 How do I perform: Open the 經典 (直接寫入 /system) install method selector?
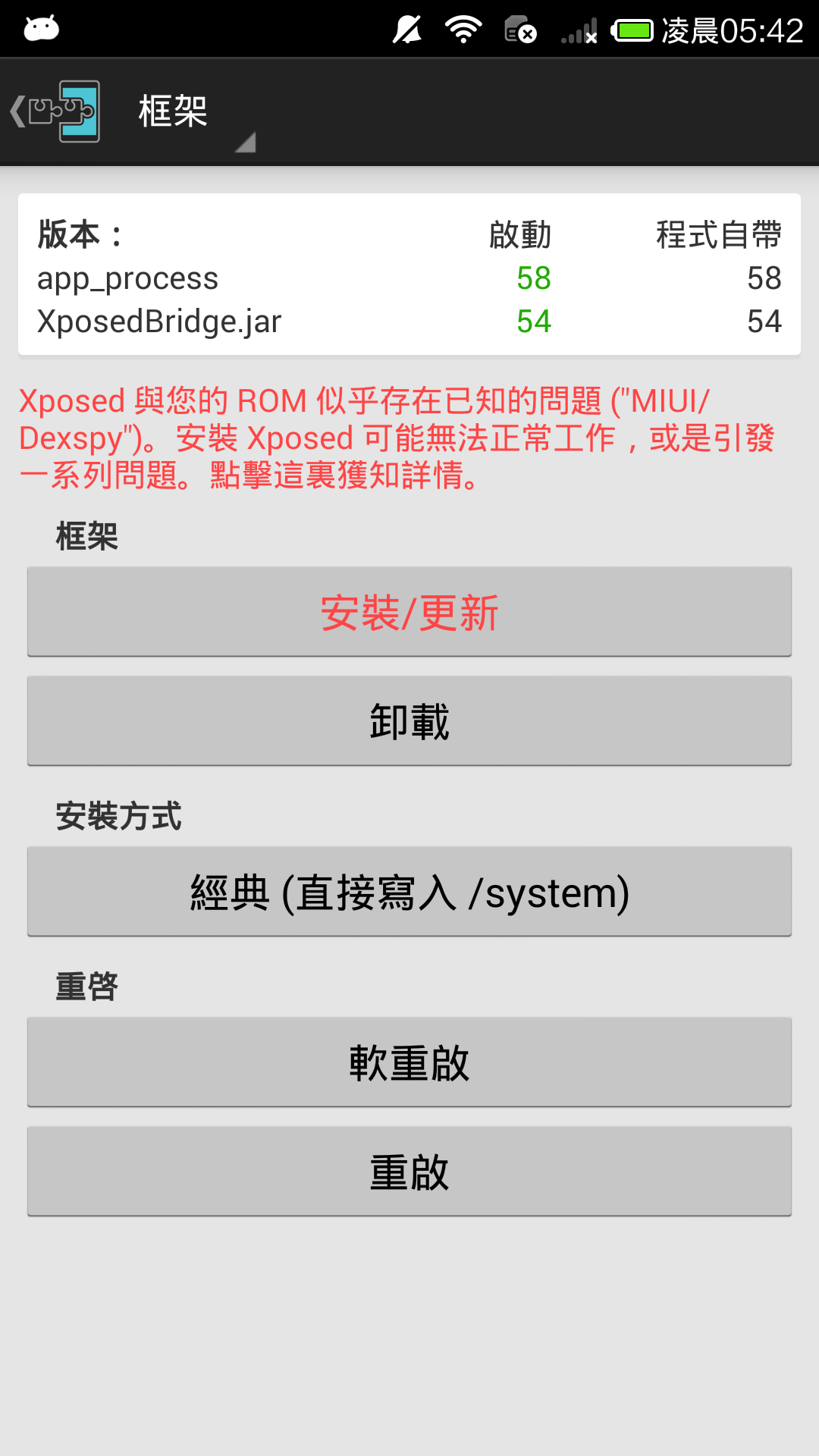click(409, 893)
